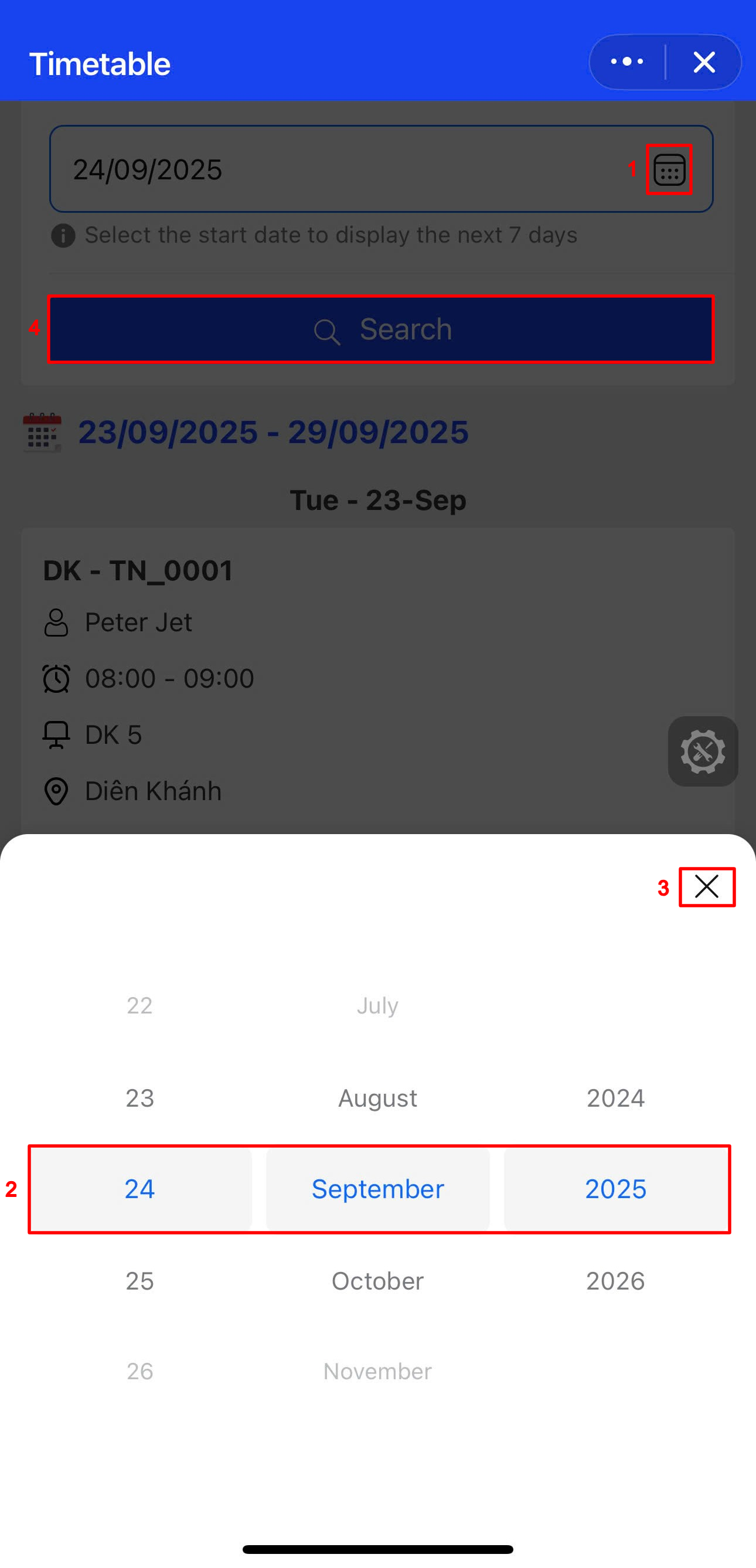Select July in the month column
Viewport: 756px width, 1568px height.
377,1005
